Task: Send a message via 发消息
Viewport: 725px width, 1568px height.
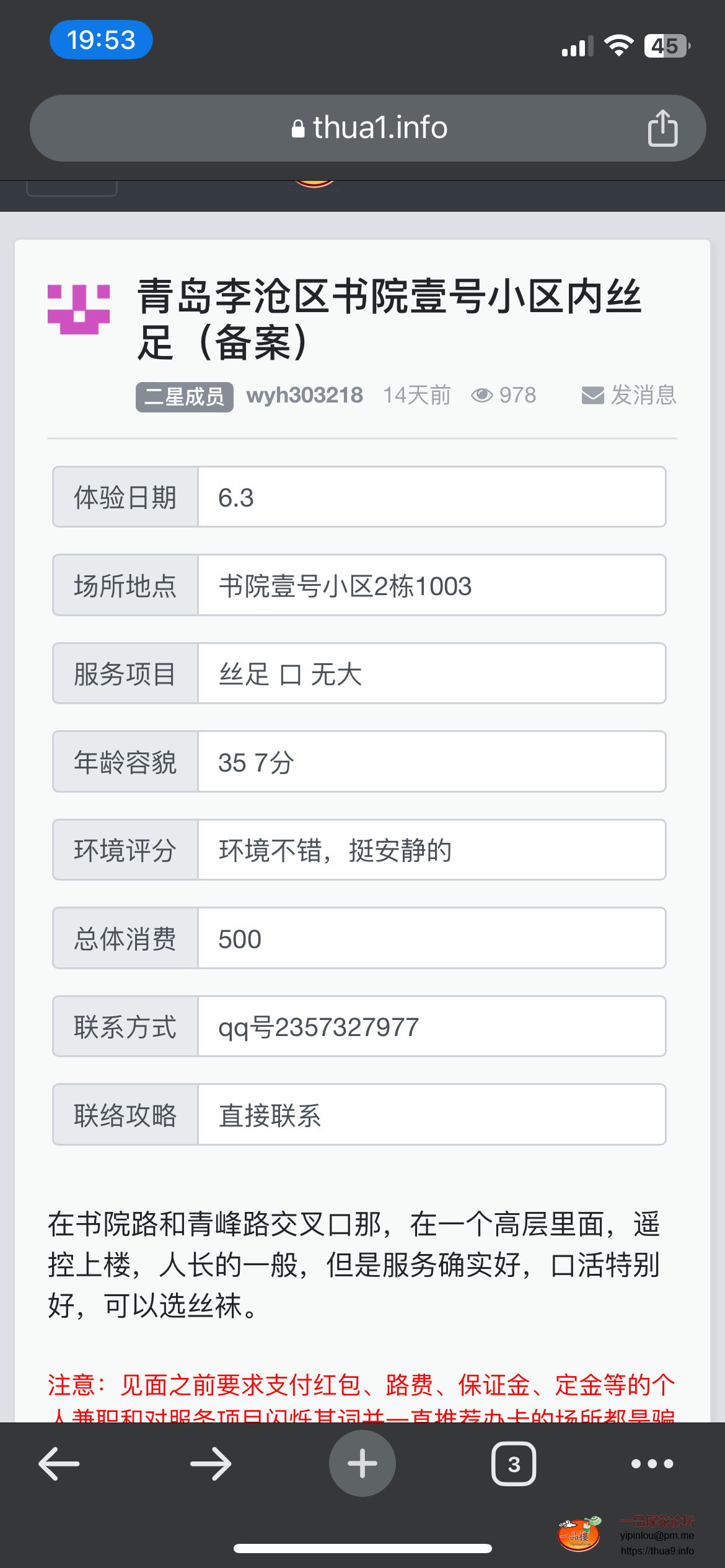Action: [629, 395]
